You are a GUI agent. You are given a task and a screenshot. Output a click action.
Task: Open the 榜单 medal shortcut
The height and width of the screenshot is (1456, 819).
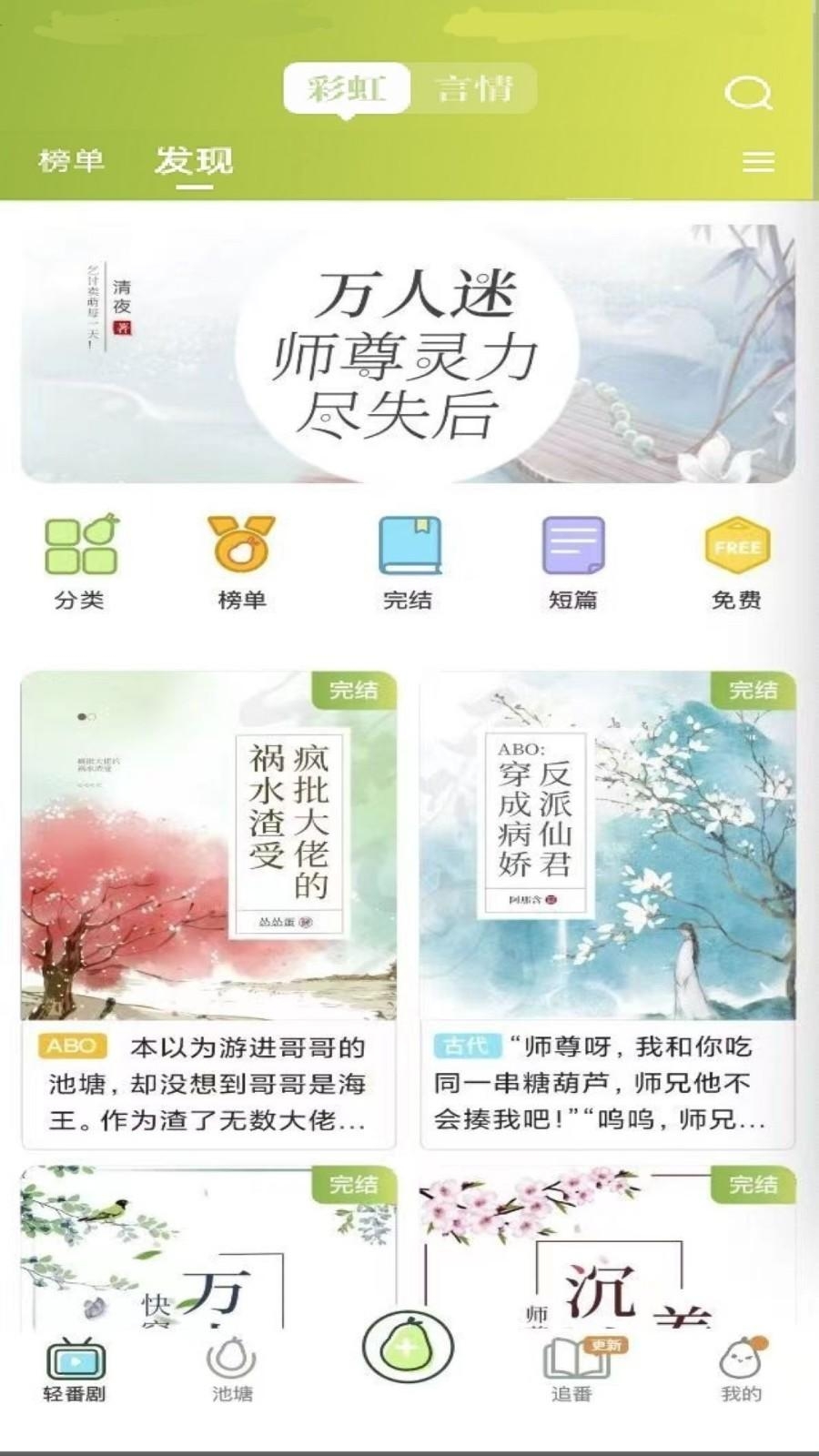click(x=242, y=561)
